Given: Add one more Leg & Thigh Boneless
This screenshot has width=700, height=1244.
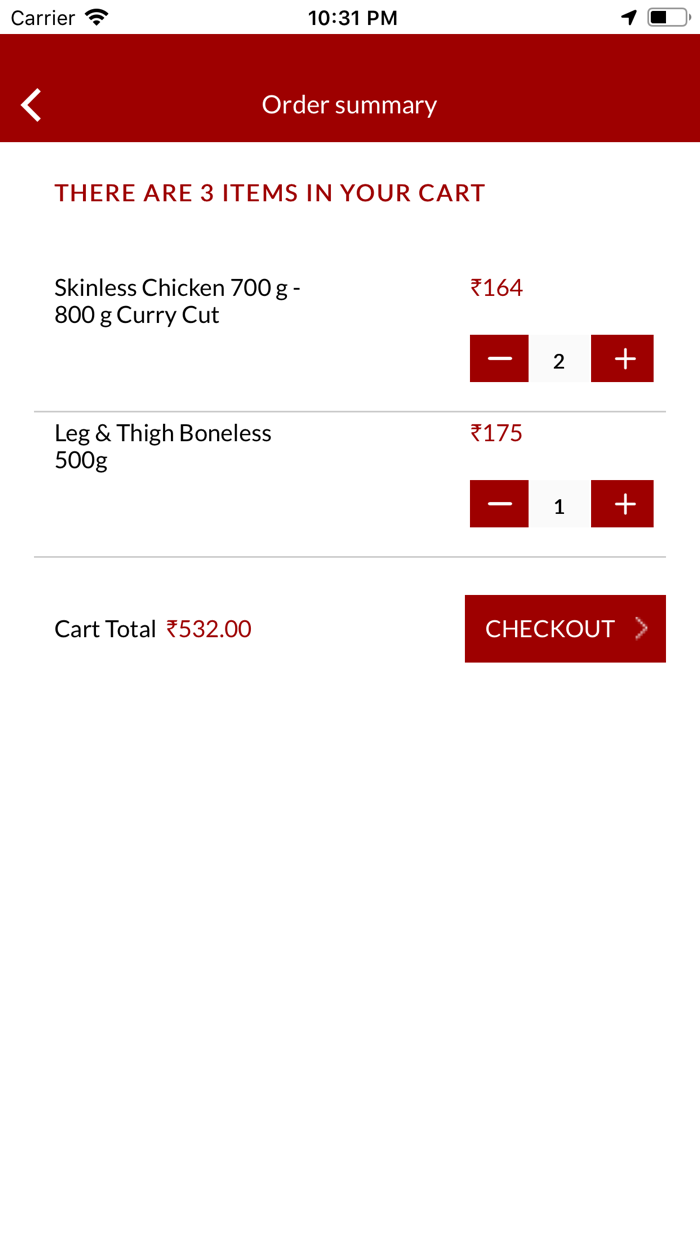Looking at the screenshot, I should [x=623, y=504].
